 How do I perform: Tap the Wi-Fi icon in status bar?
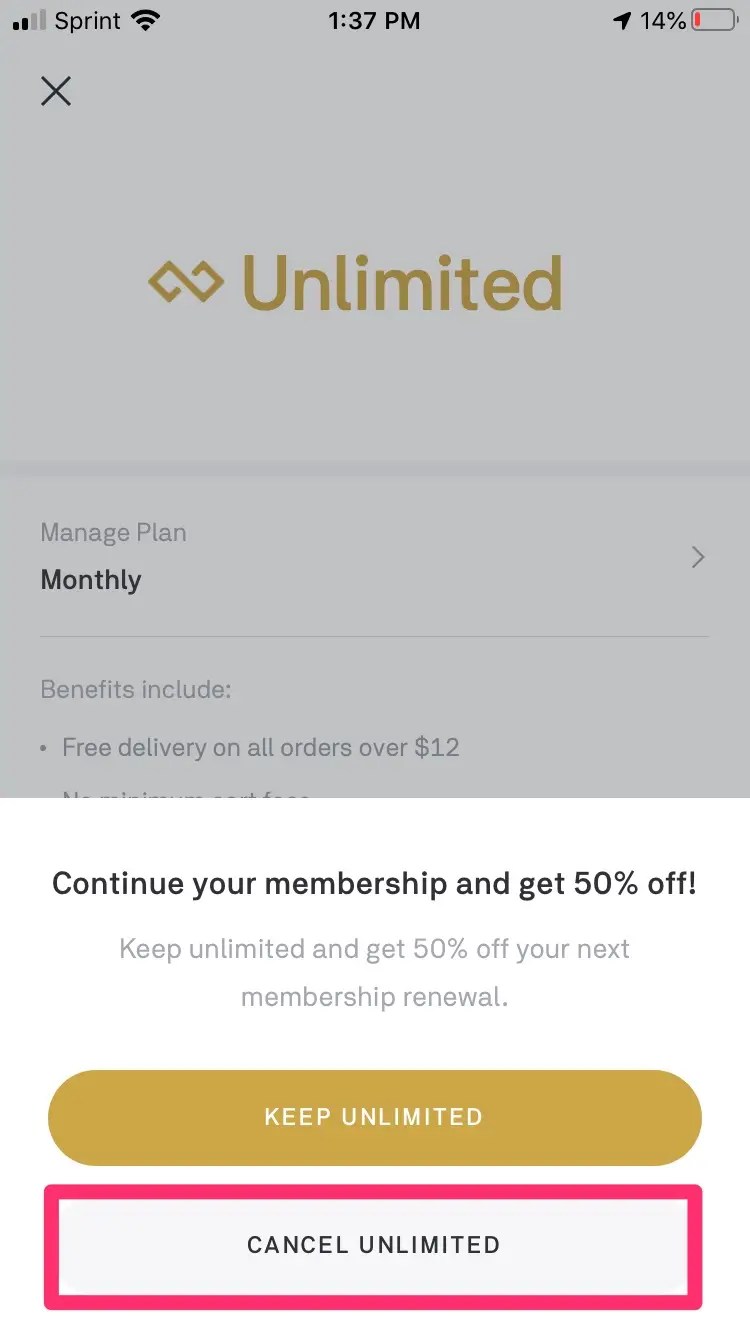147,20
